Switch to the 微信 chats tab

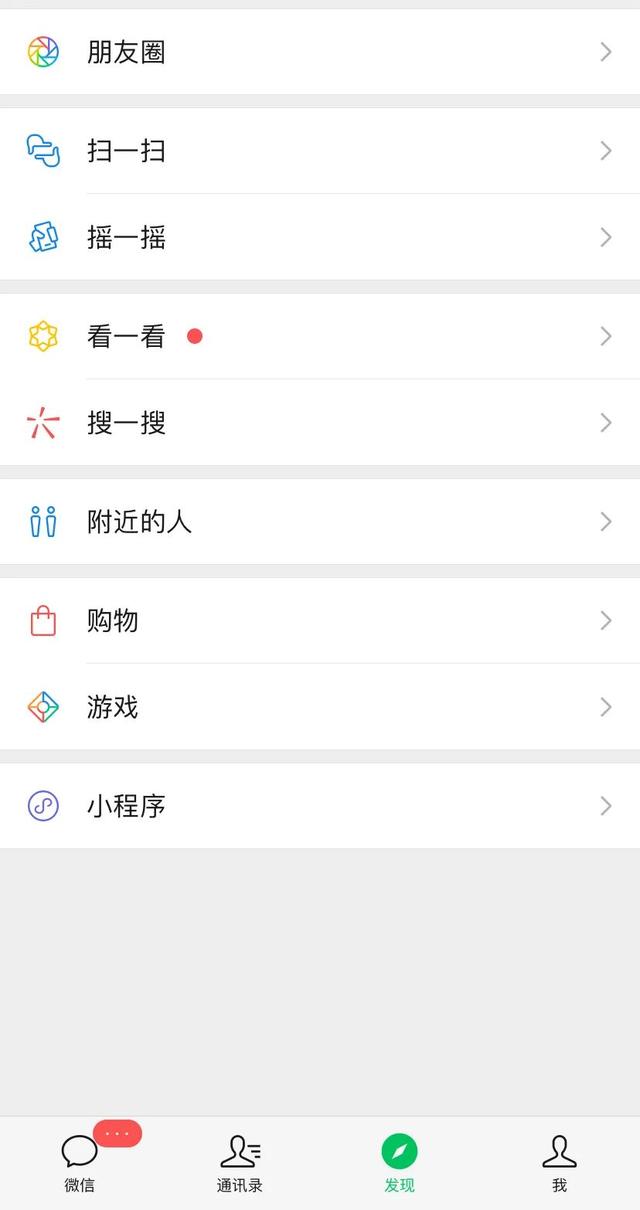click(x=80, y=1163)
